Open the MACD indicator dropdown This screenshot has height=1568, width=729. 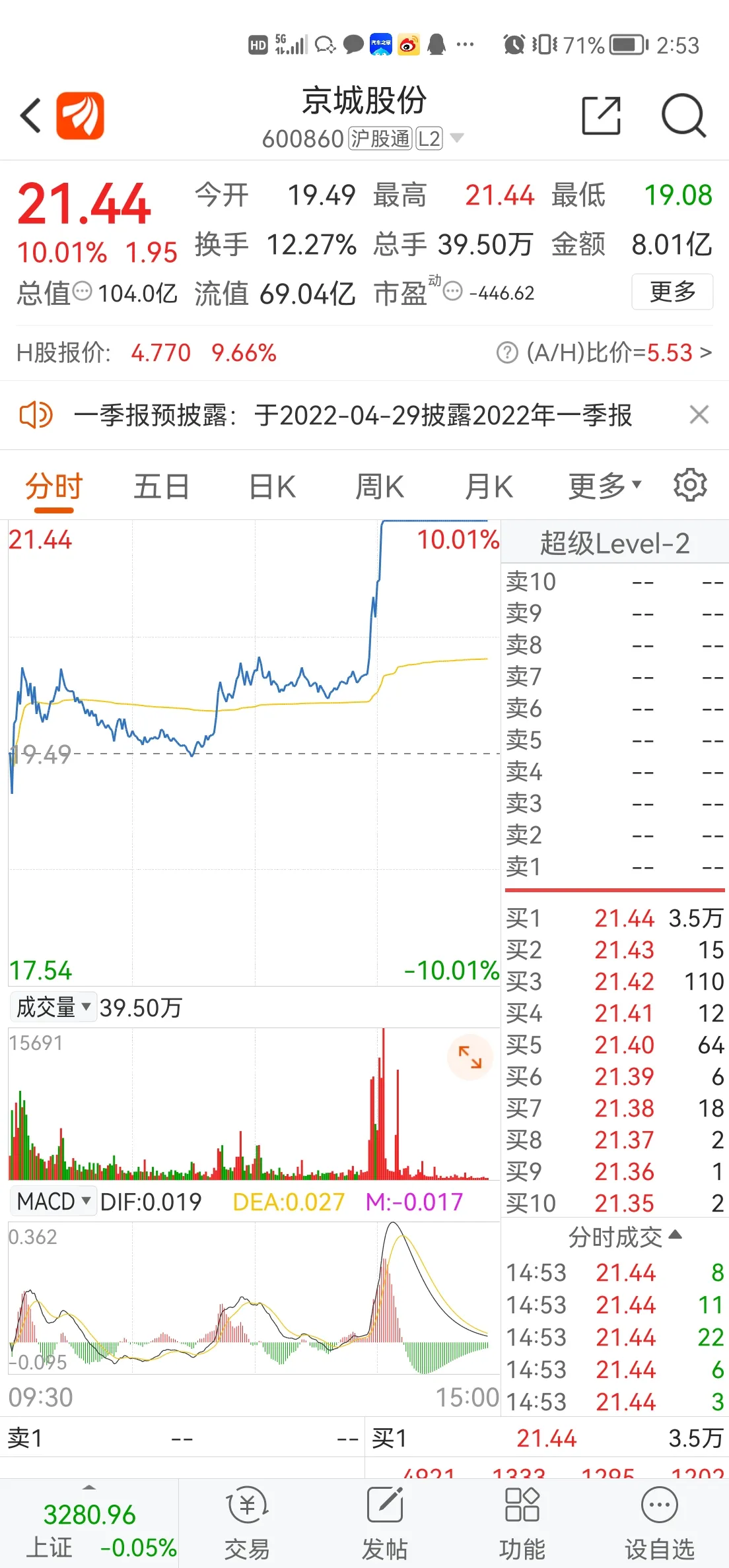[53, 1202]
